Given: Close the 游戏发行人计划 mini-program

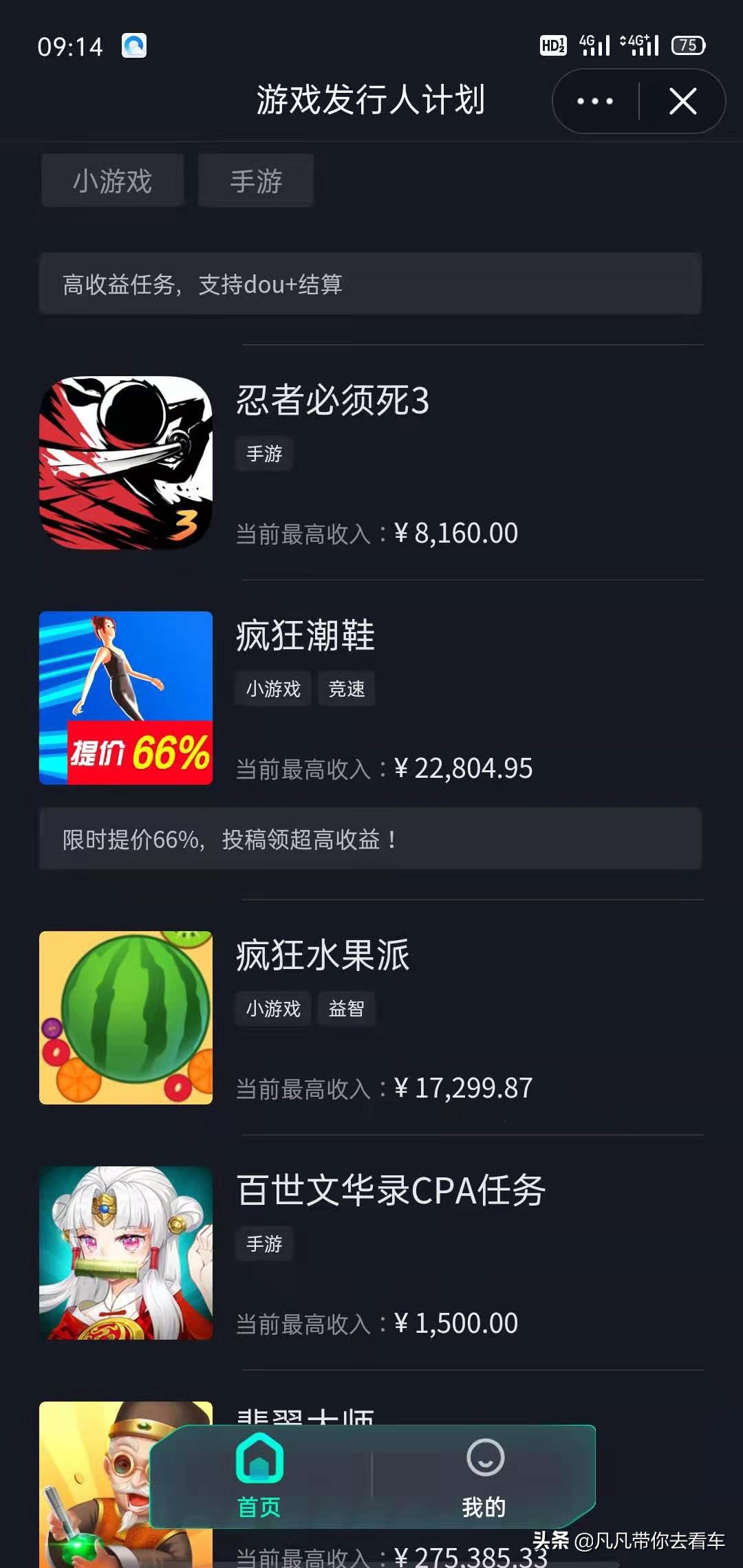Looking at the screenshot, I should click(x=682, y=102).
